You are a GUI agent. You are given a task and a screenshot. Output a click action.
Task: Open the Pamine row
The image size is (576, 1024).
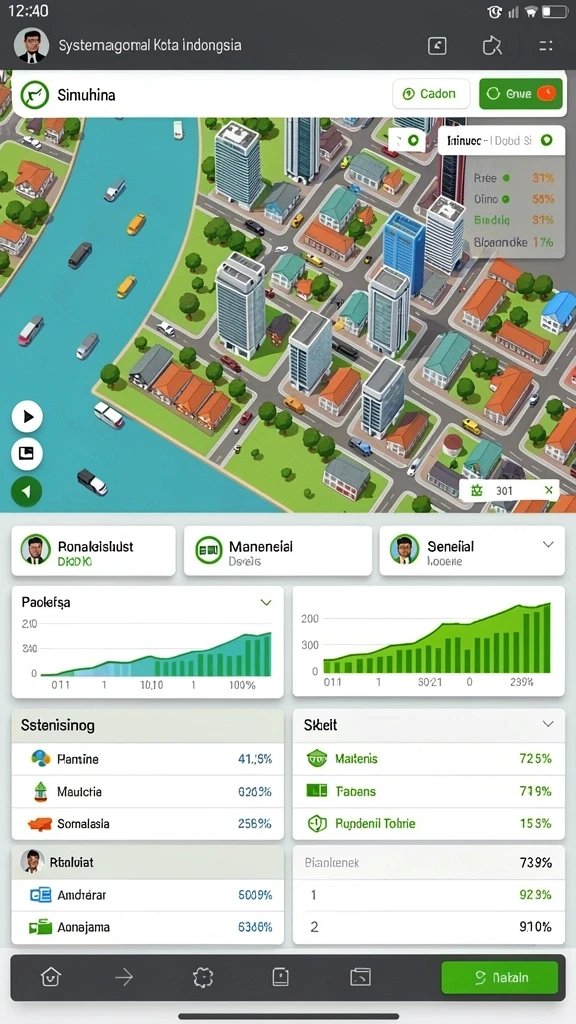point(148,759)
